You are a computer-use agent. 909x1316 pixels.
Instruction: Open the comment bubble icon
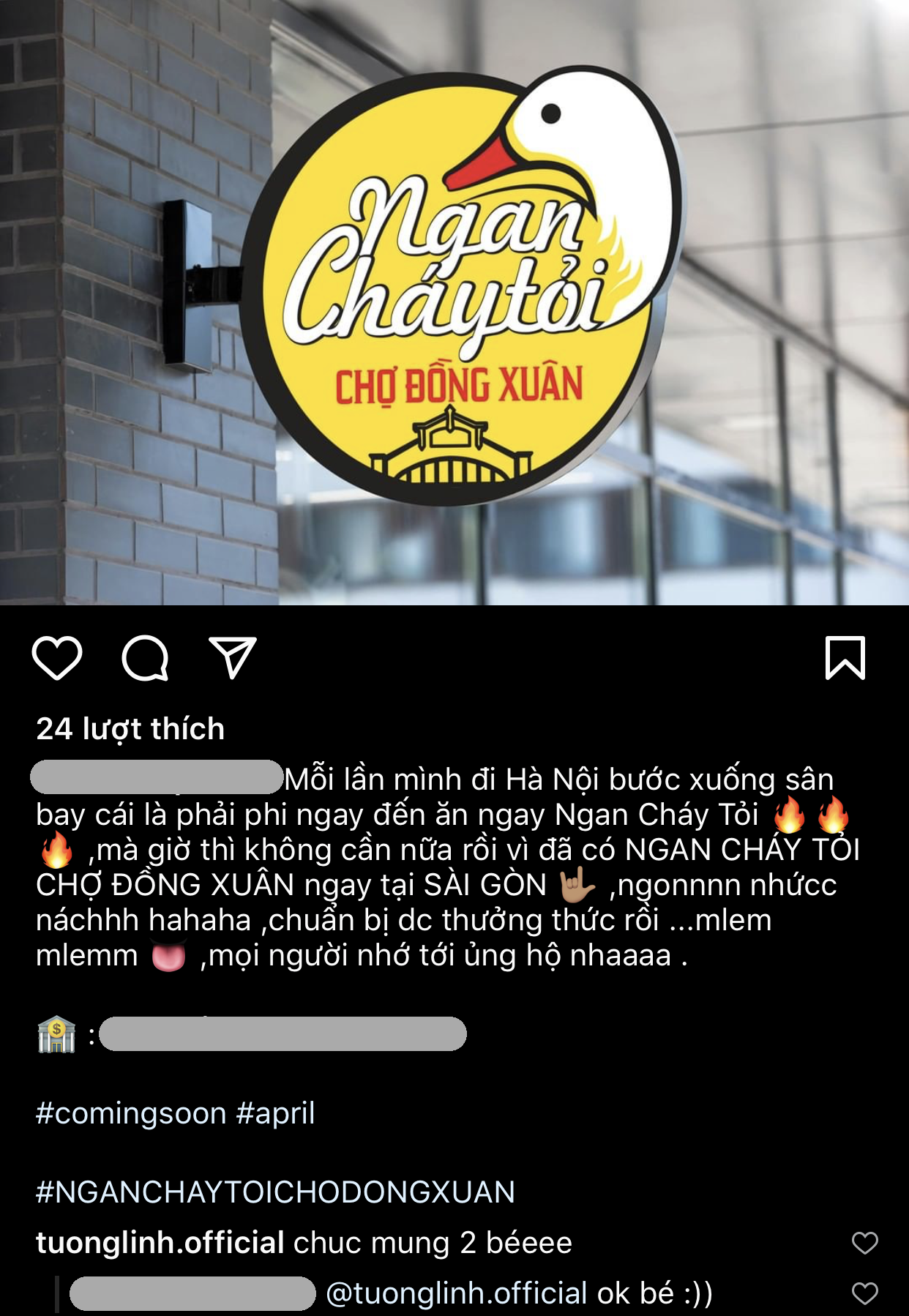coord(145,658)
